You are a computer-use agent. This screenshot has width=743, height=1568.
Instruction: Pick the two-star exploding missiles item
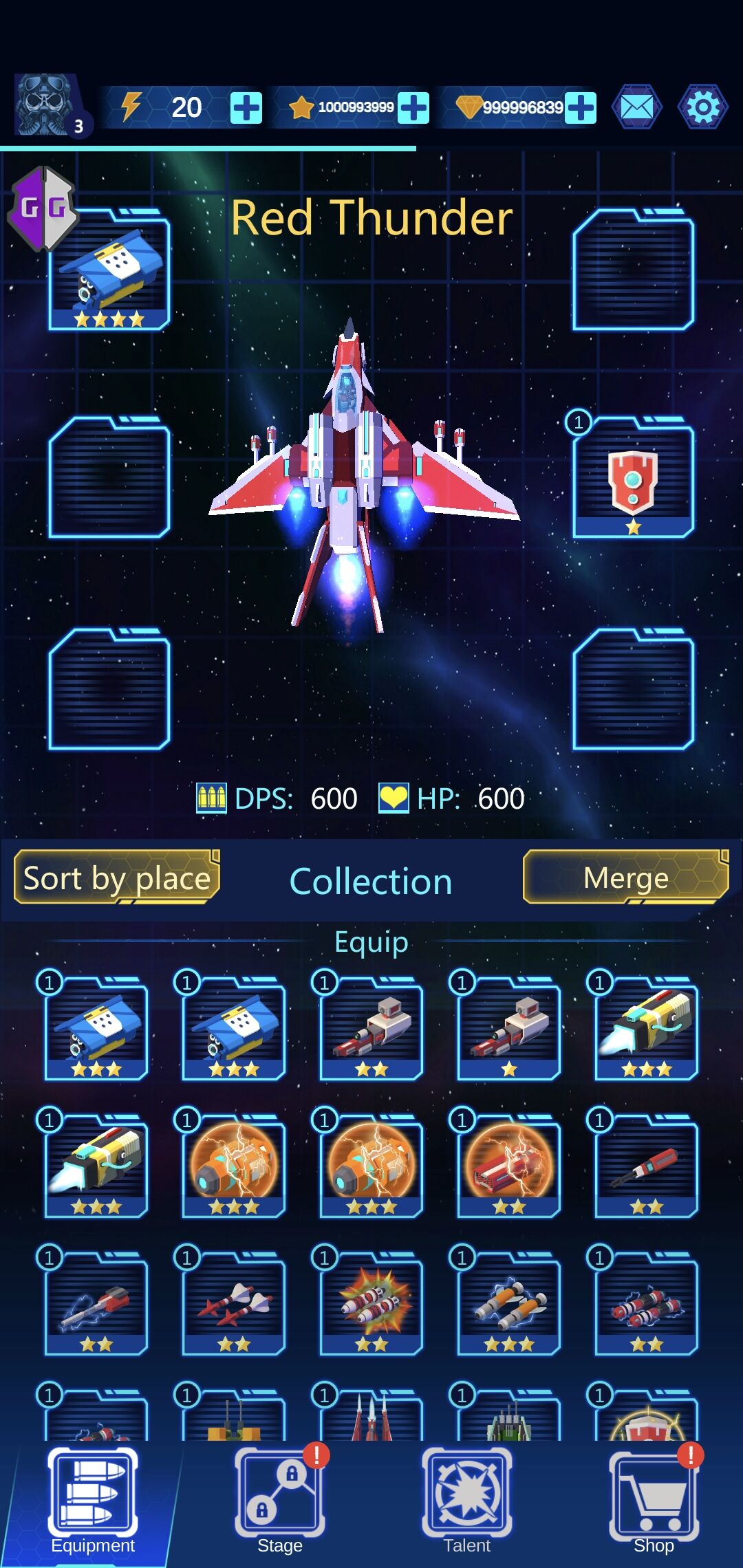coord(371,1305)
